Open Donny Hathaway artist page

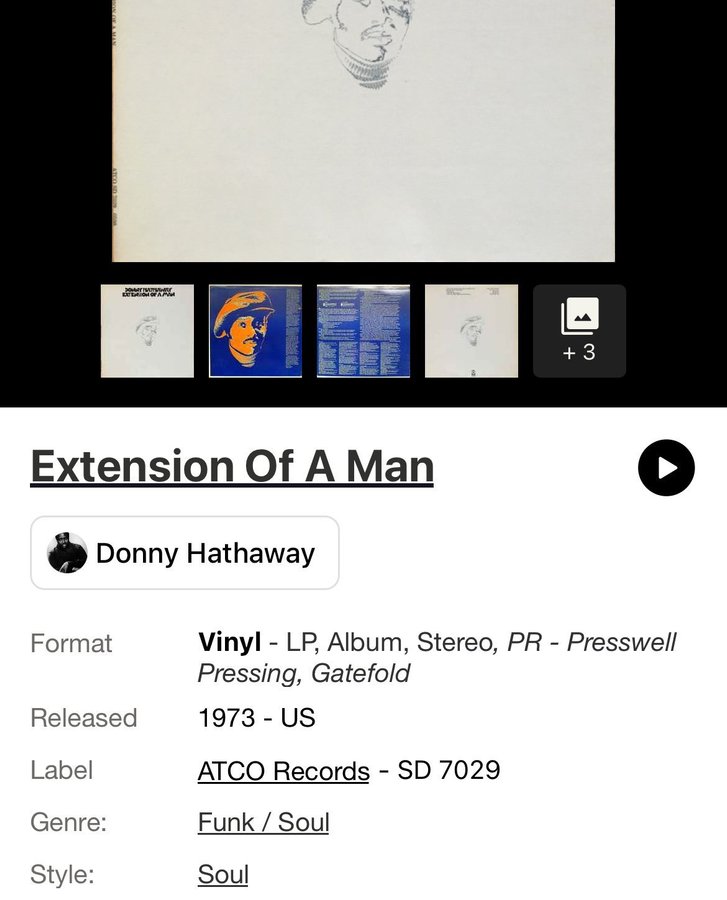(x=185, y=553)
